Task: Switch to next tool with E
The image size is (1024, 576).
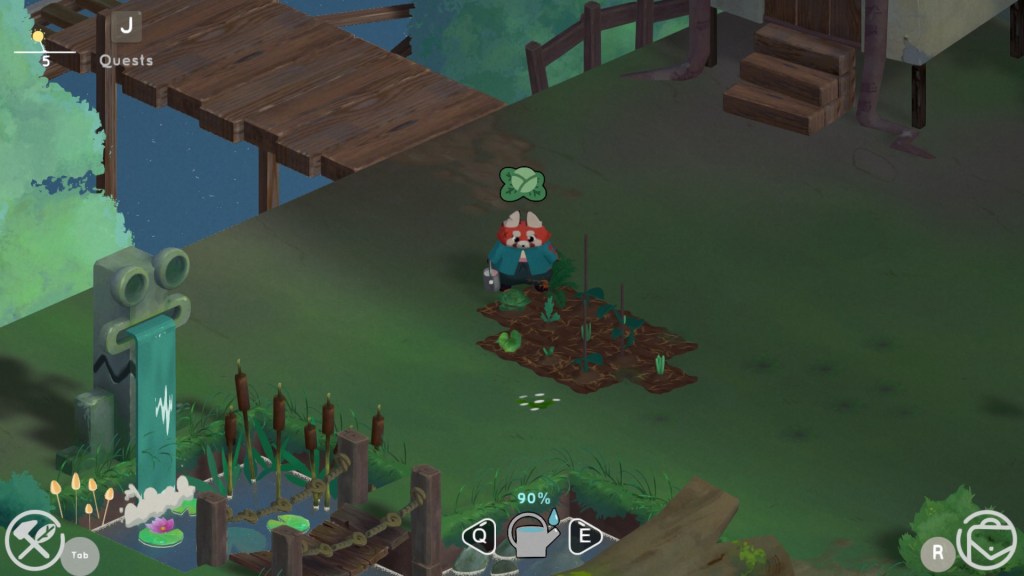Action: coord(585,537)
